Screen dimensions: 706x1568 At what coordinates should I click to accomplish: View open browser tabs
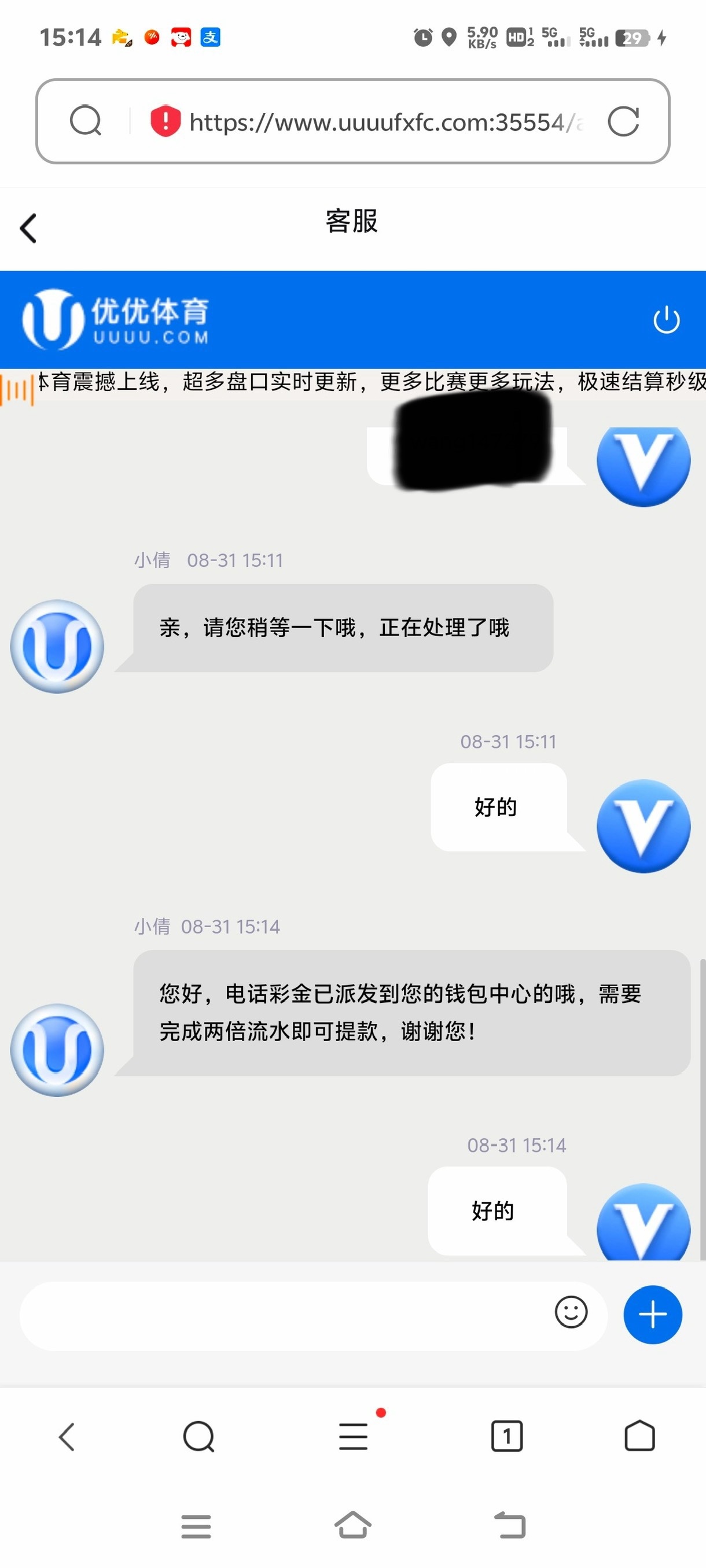tap(506, 1437)
